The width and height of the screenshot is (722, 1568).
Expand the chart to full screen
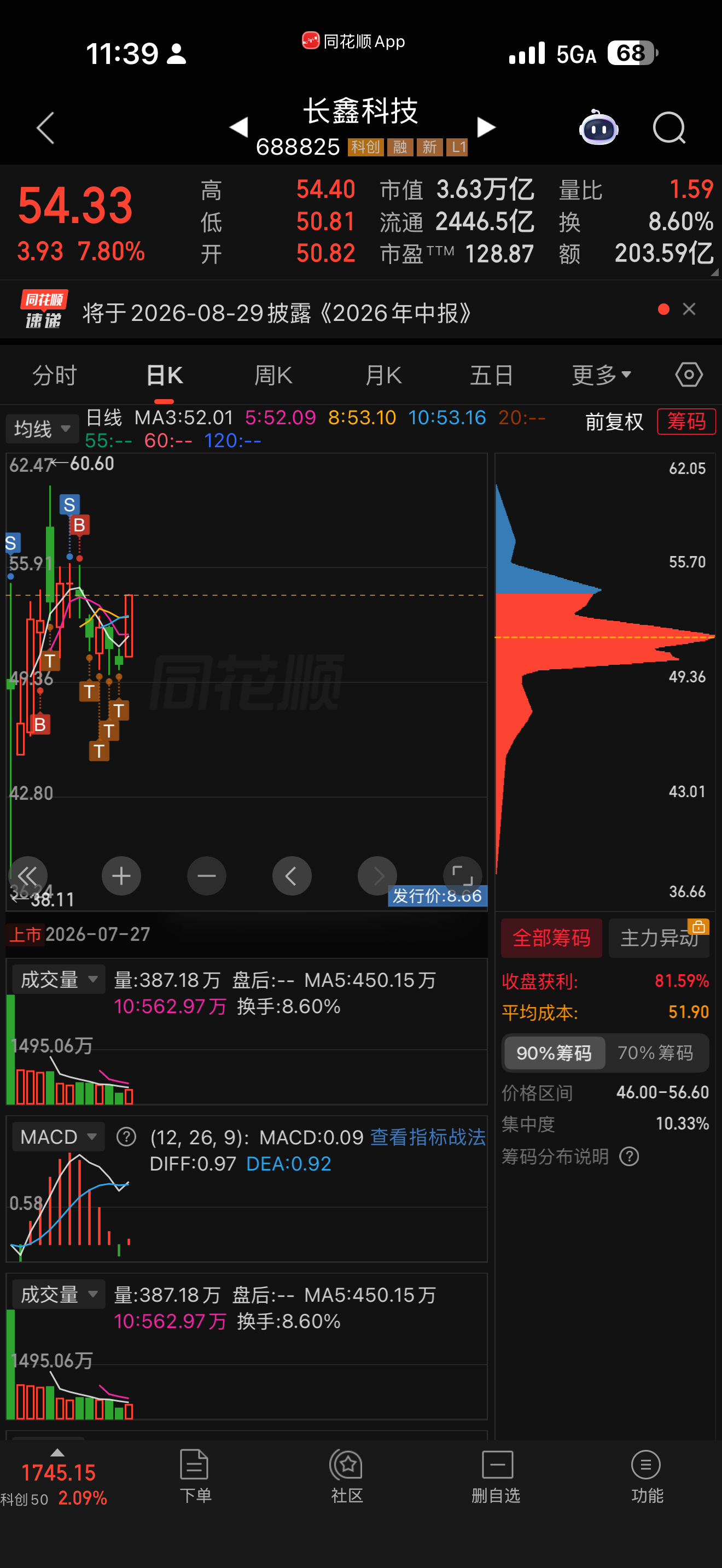coord(463,876)
